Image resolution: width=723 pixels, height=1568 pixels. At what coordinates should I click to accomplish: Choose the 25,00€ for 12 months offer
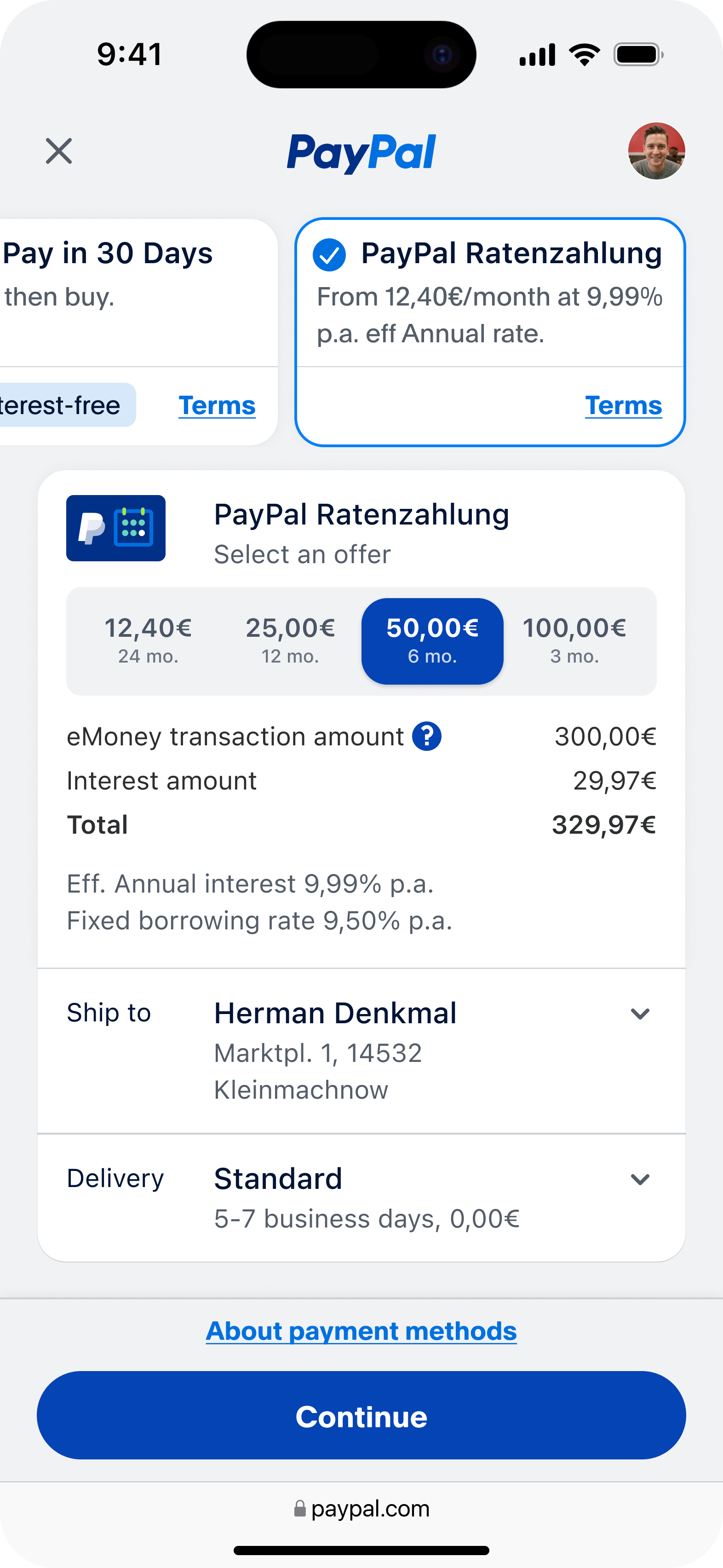(x=290, y=641)
